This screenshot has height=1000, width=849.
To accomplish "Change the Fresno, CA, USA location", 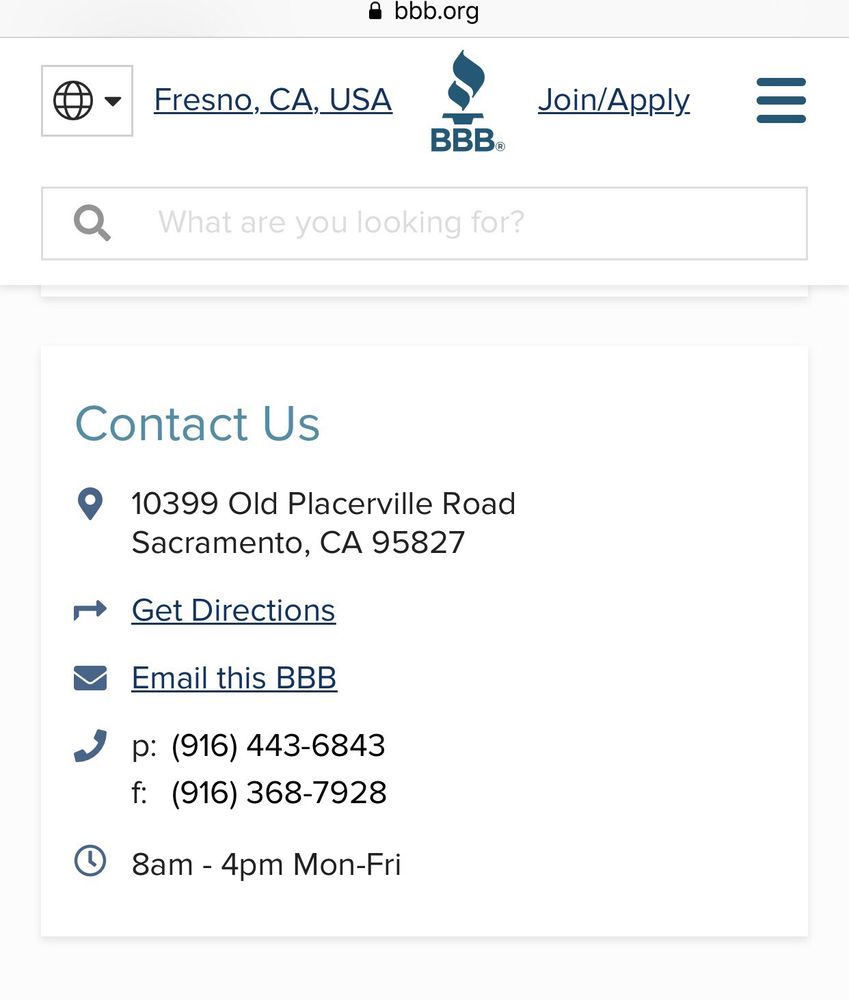I will (273, 100).
